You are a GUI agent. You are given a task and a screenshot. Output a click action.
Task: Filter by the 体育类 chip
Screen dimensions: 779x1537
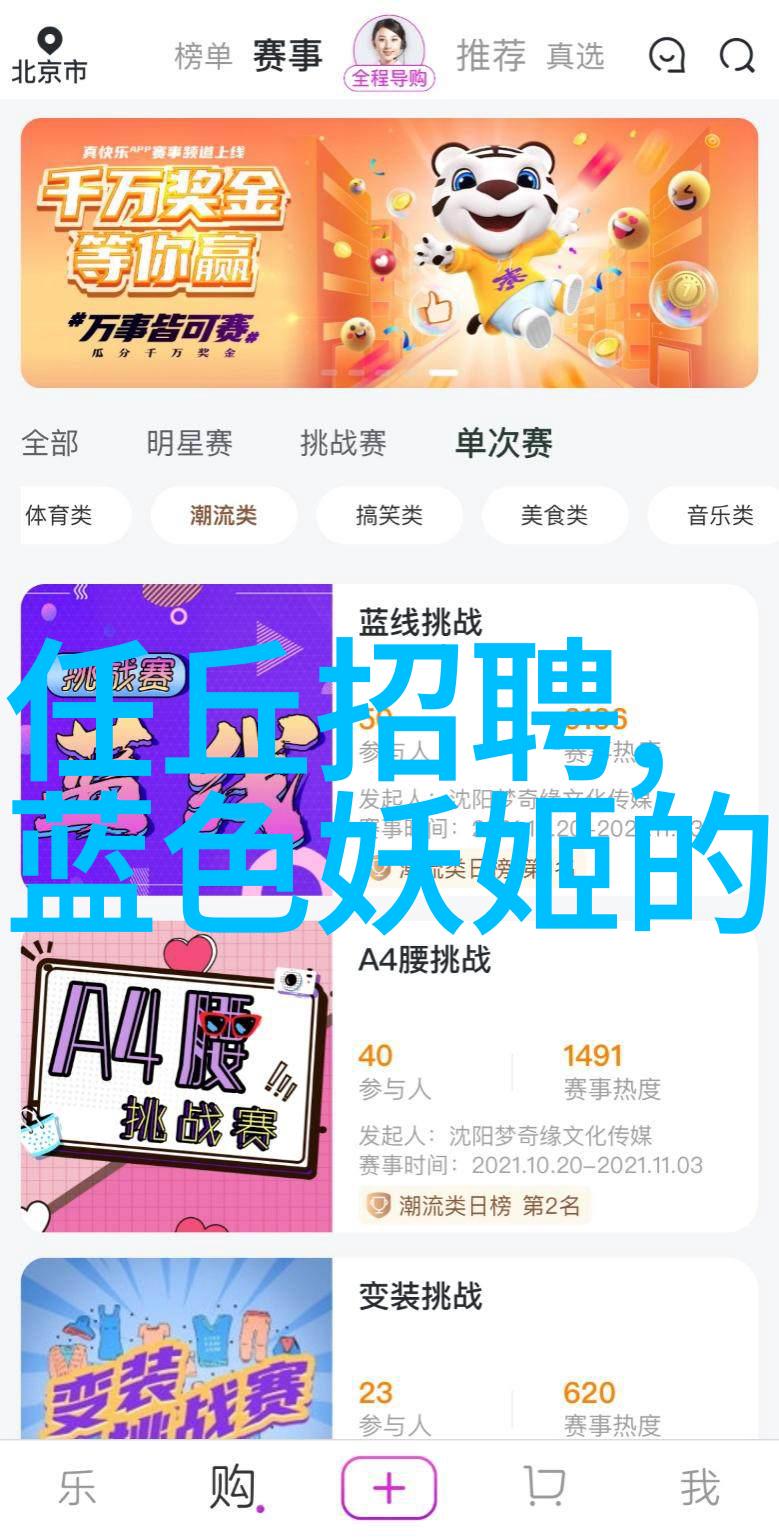(x=60, y=516)
